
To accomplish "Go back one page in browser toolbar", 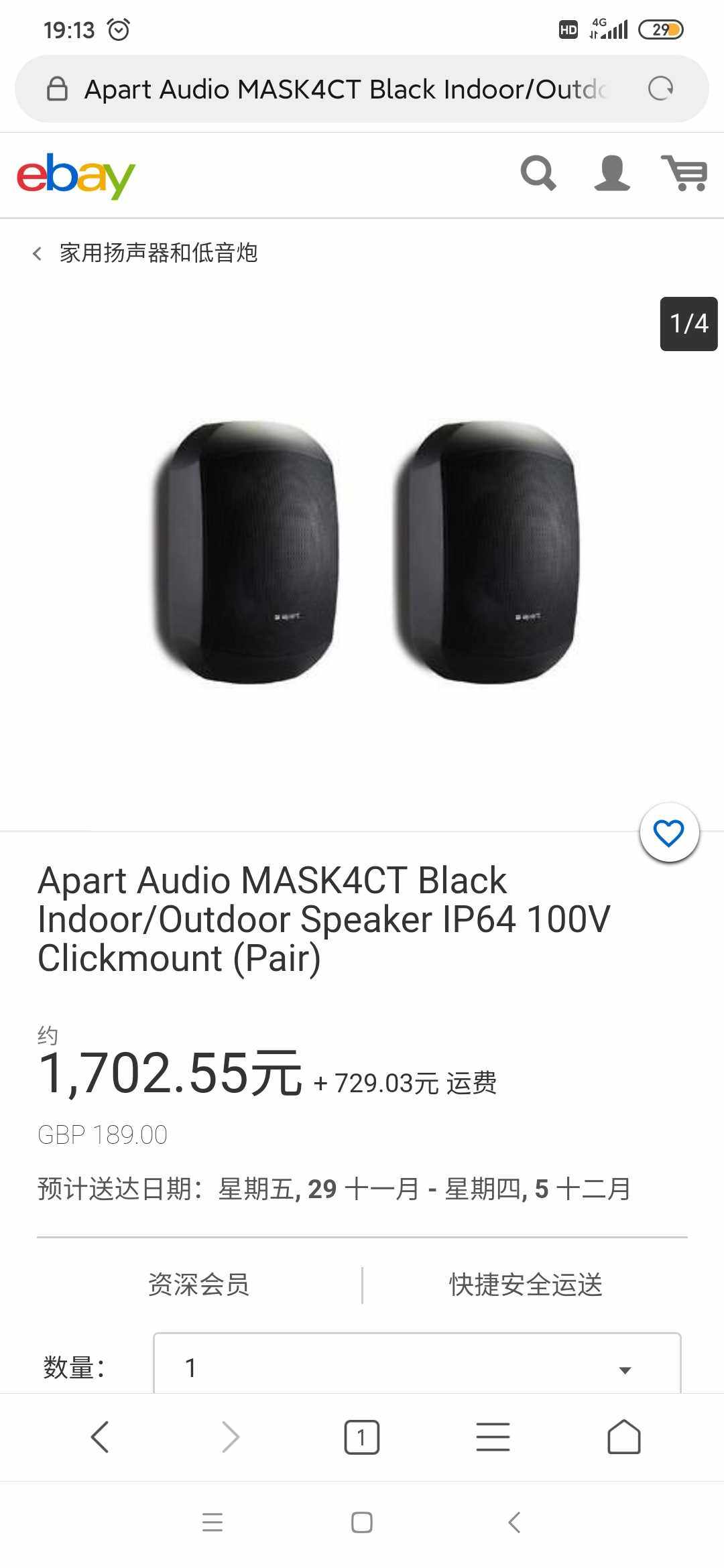I will tap(100, 1437).
